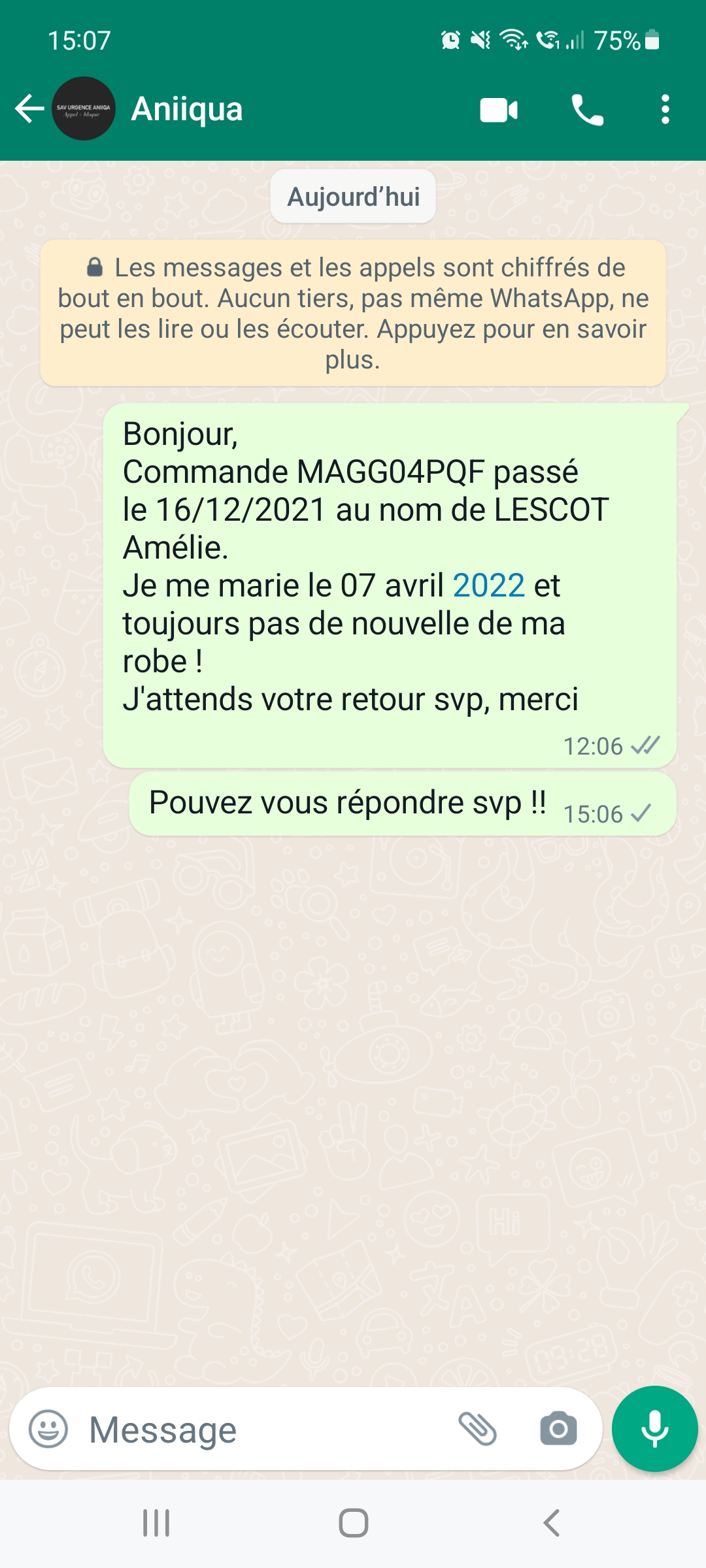Open the end-to-end encryption notice

pos(353,313)
